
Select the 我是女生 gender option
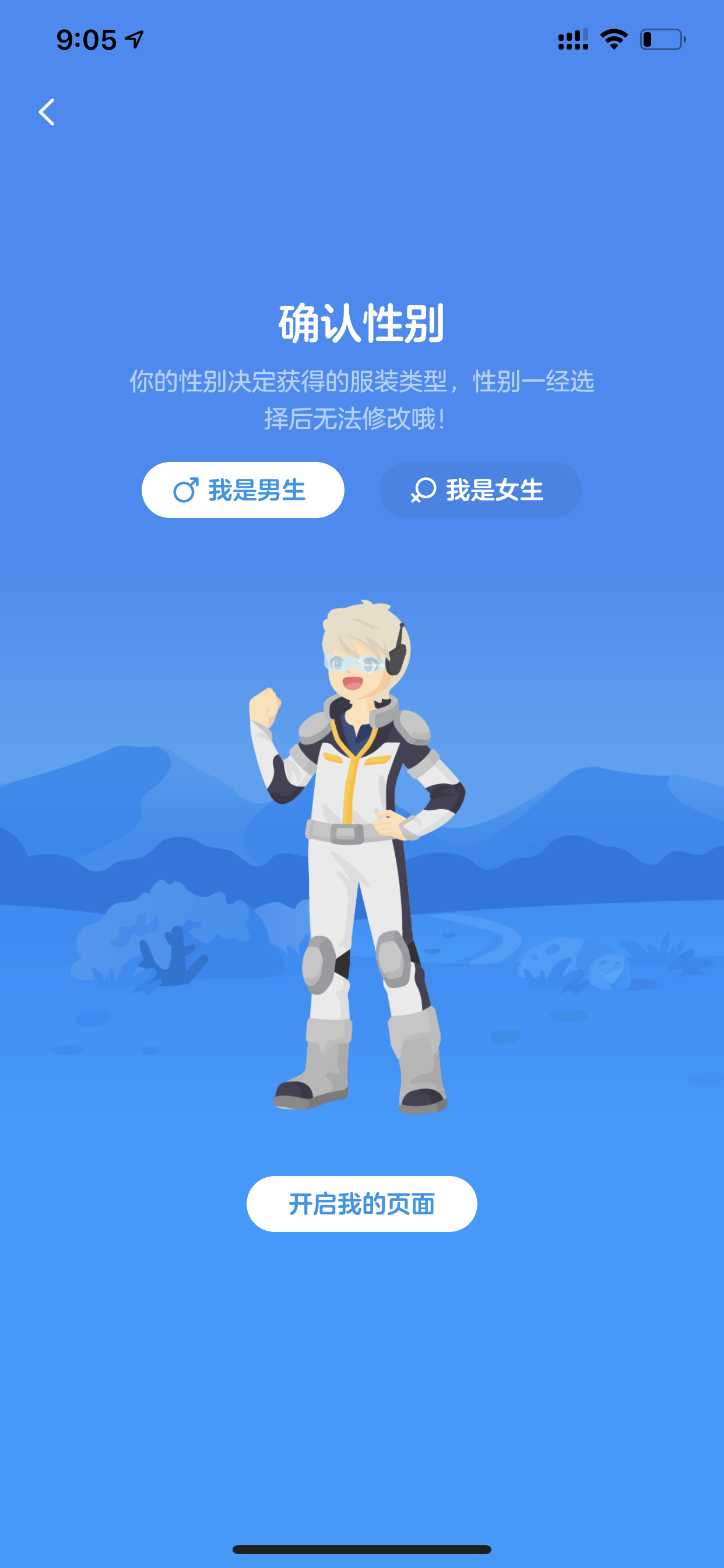(481, 490)
